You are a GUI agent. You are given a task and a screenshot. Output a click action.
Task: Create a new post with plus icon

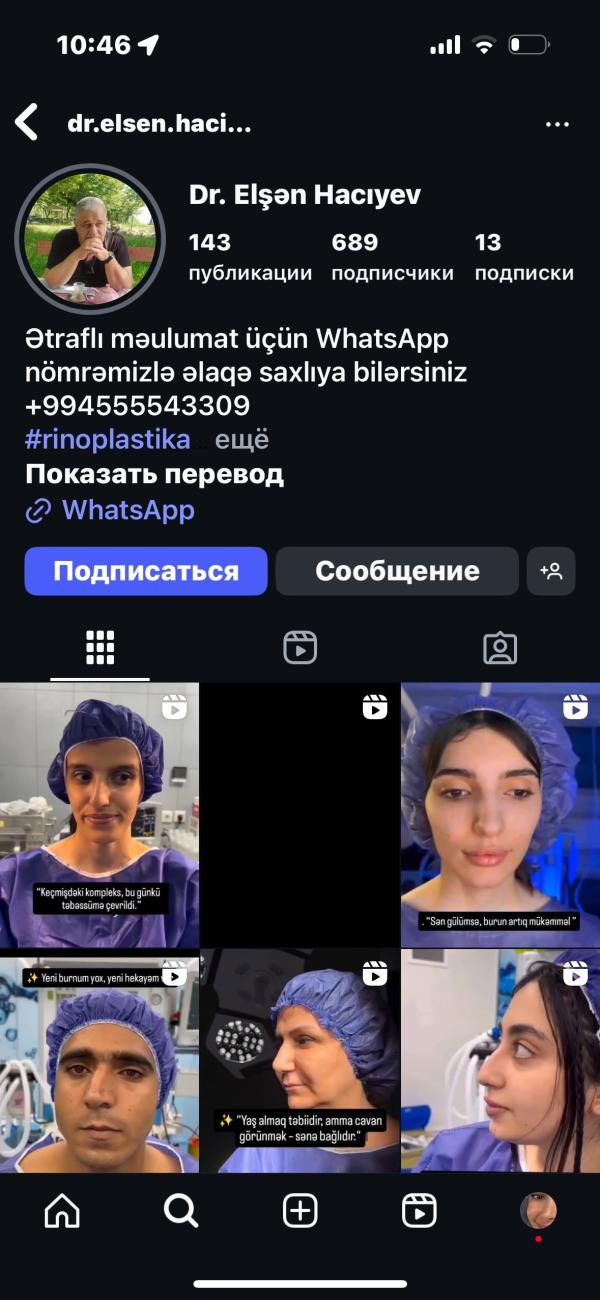300,1211
